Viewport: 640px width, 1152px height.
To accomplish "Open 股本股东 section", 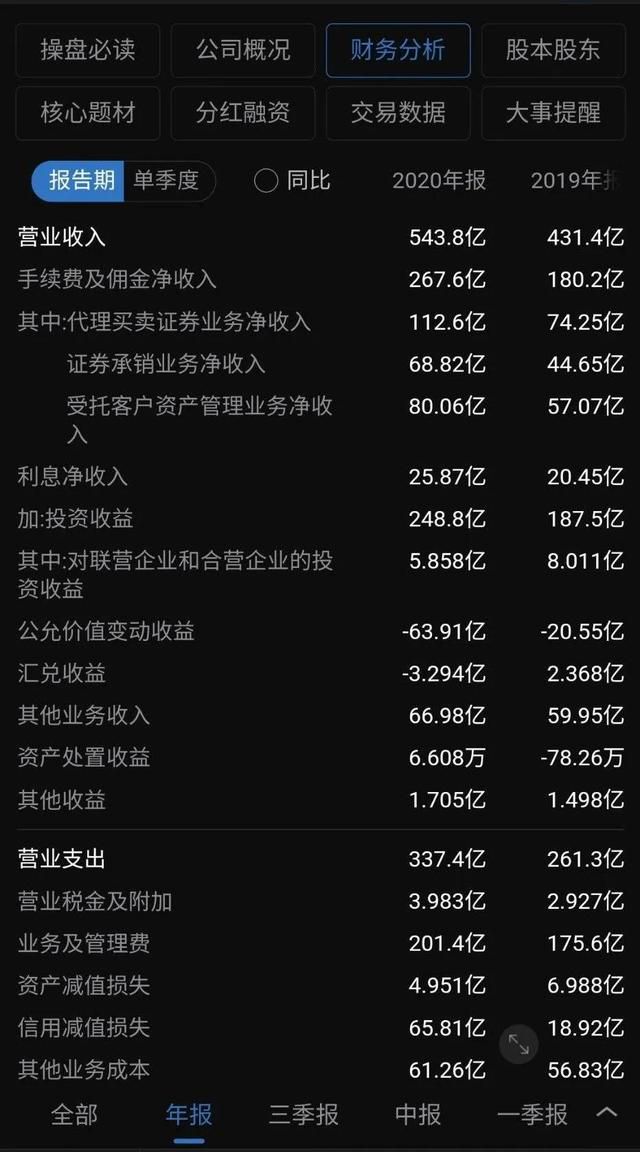I will 553,50.
